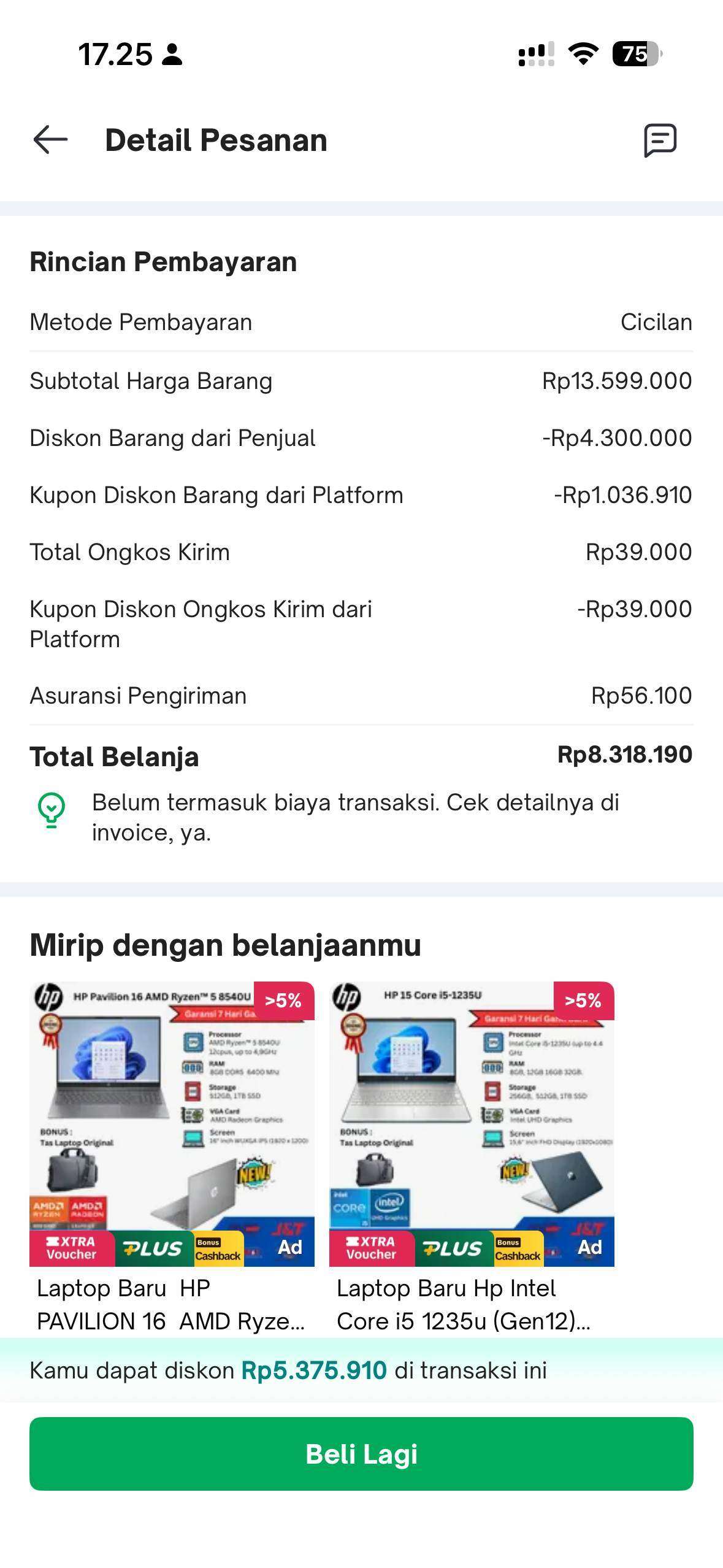Open the HP Pavilion 16 product thumbnail
723x1568 pixels.
coord(172,1123)
